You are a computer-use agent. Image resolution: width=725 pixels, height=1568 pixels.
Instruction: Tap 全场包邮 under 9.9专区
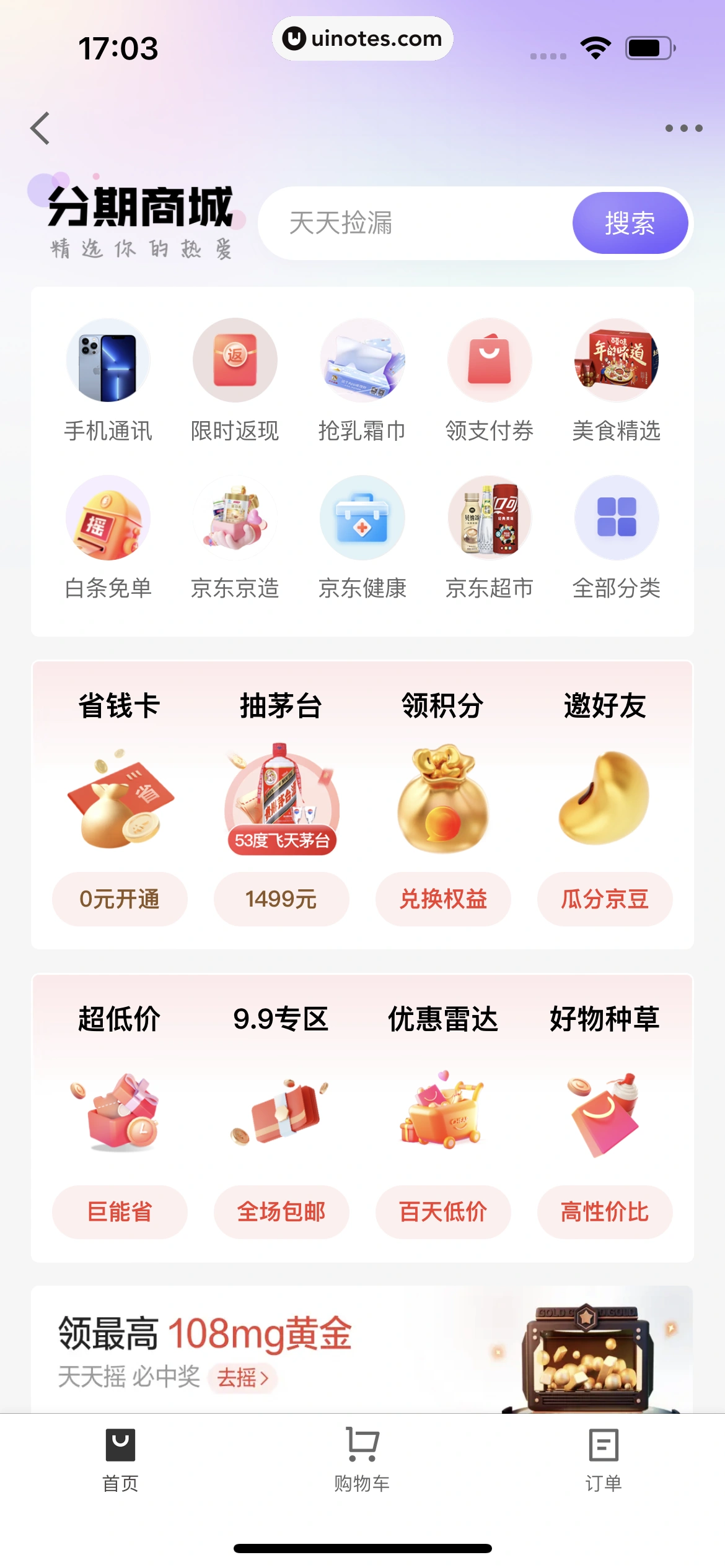(x=281, y=1212)
